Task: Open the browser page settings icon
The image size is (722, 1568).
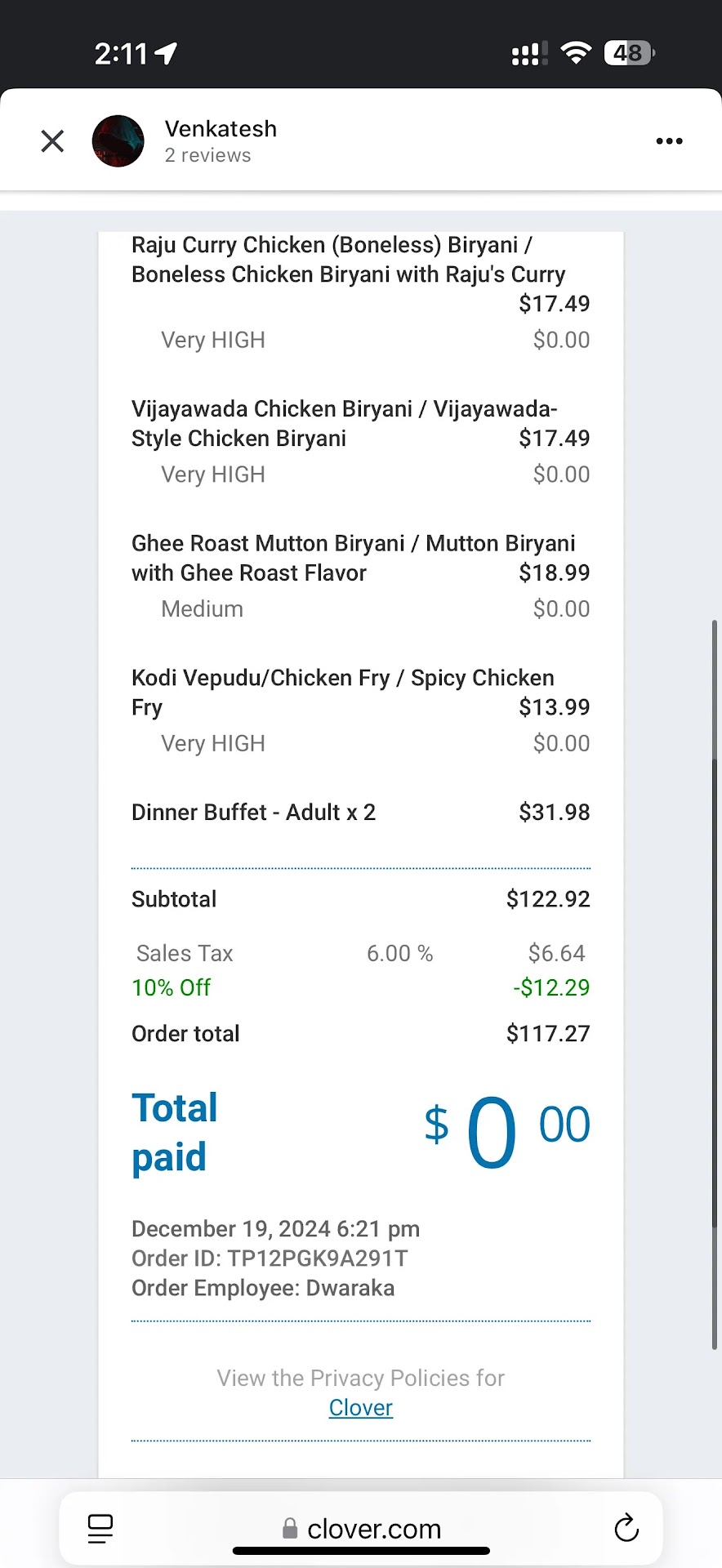Action: (x=100, y=1528)
